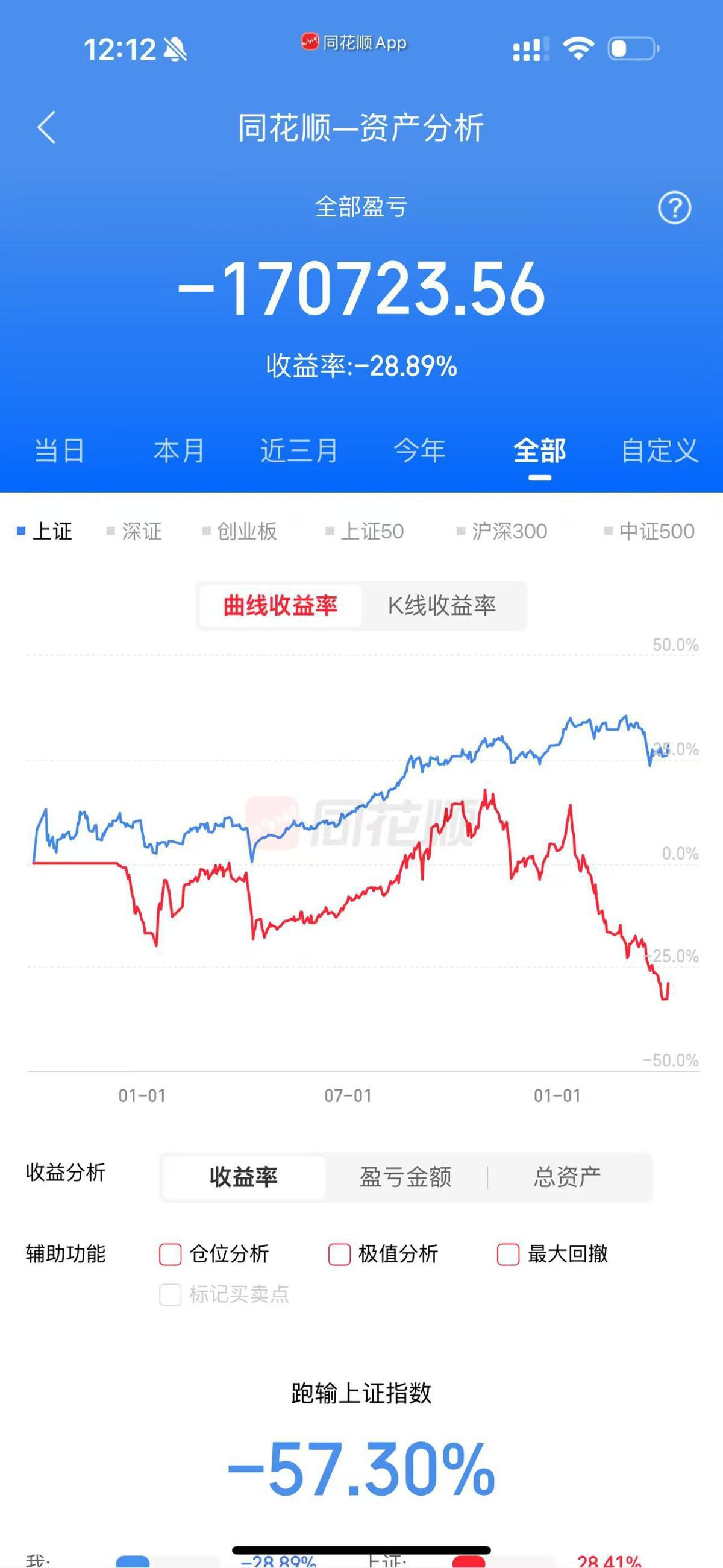Open the 自定义 custom range tab
Image resolution: width=723 pixels, height=1568 pixels.
click(x=659, y=451)
